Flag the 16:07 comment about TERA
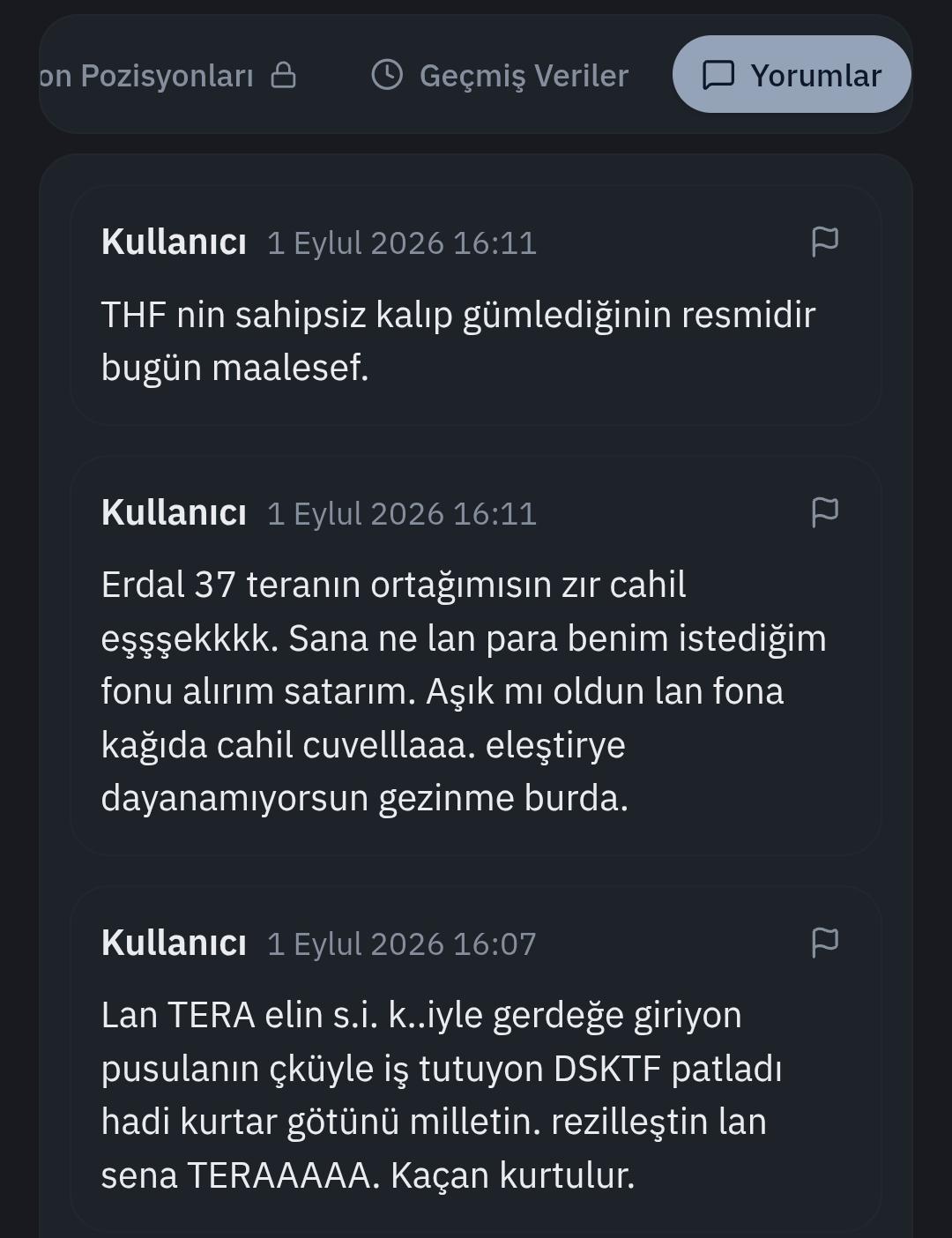 (824, 943)
